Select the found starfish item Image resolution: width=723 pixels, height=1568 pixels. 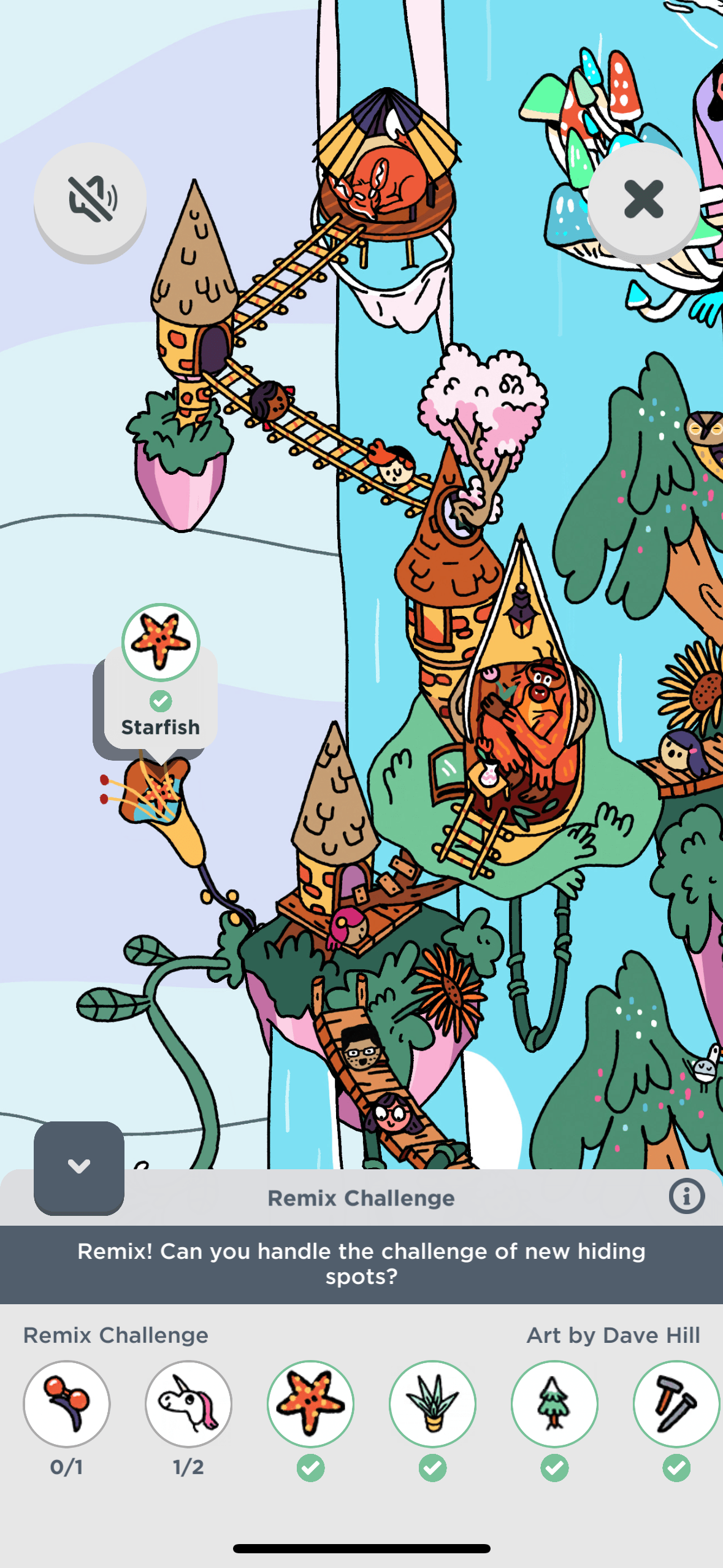click(310, 1404)
